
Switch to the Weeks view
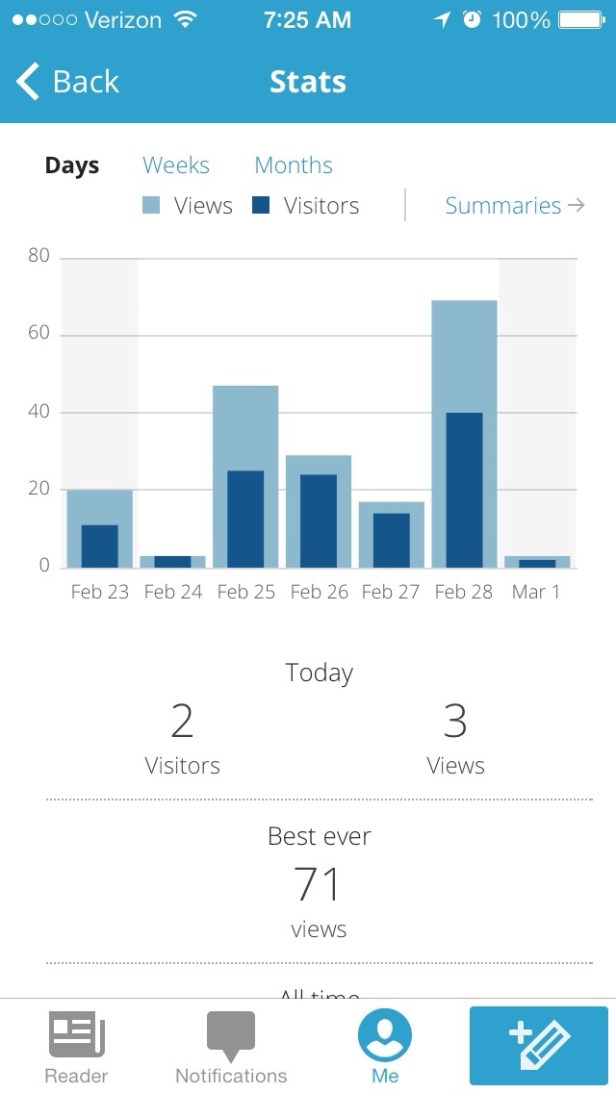pos(176,165)
